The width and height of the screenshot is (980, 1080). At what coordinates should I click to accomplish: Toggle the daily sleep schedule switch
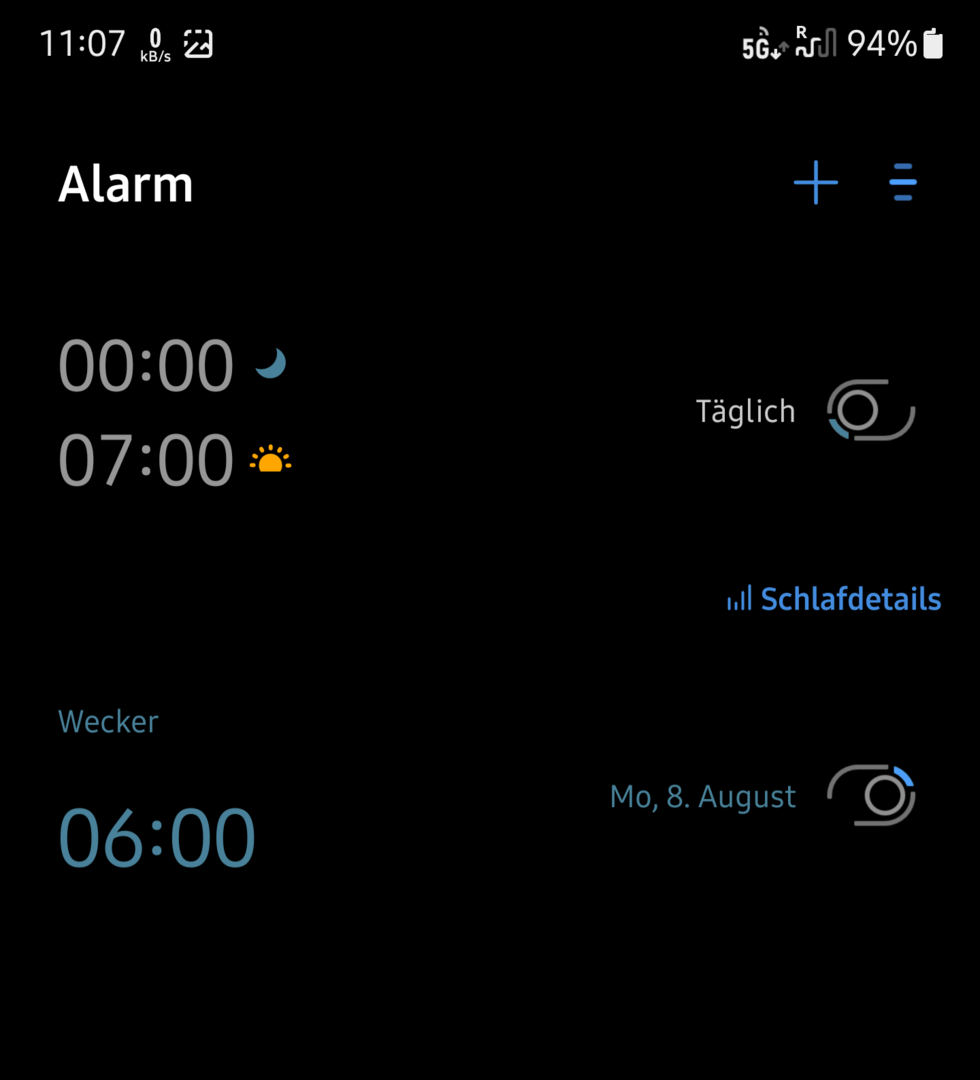pyautogui.click(x=871, y=410)
